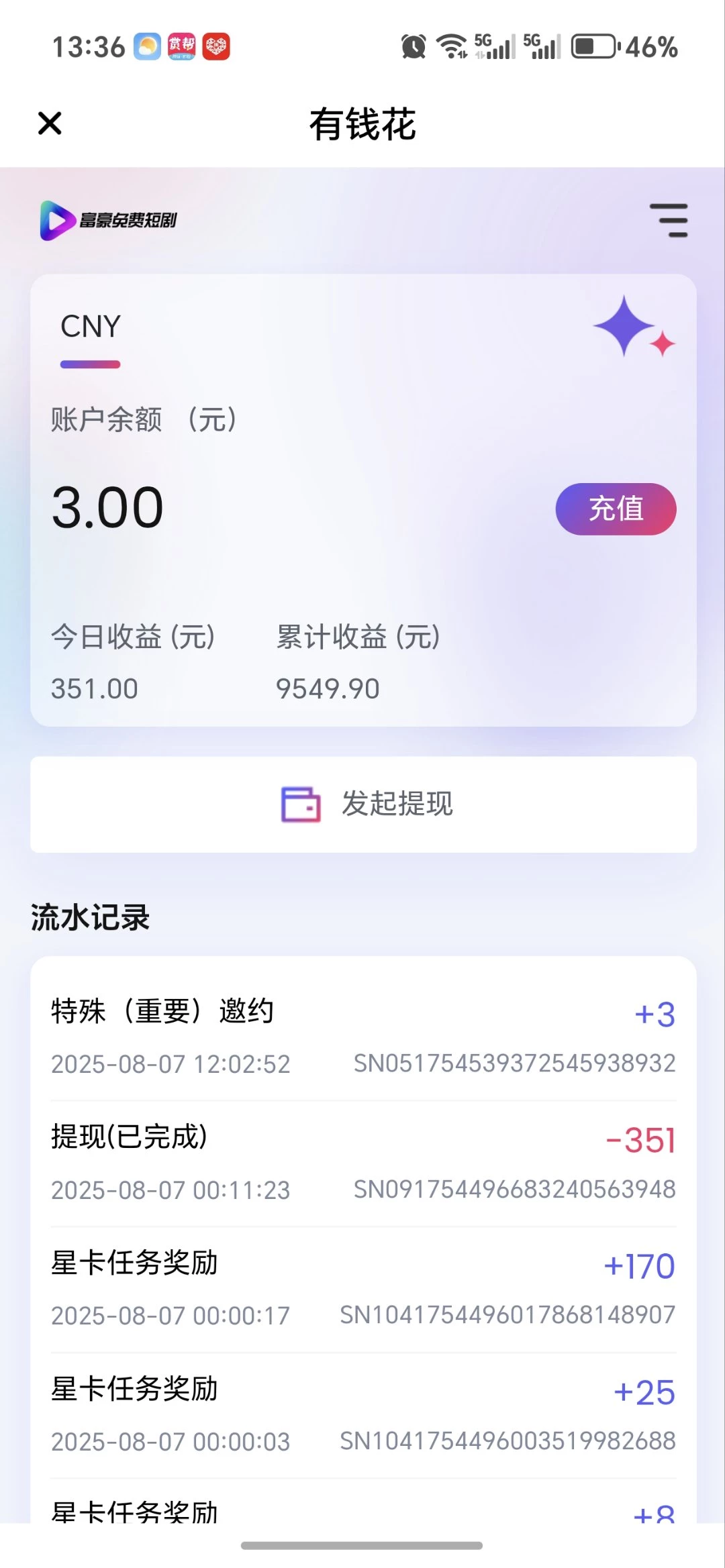Open the menu via the hamburger icon

(x=669, y=220)
